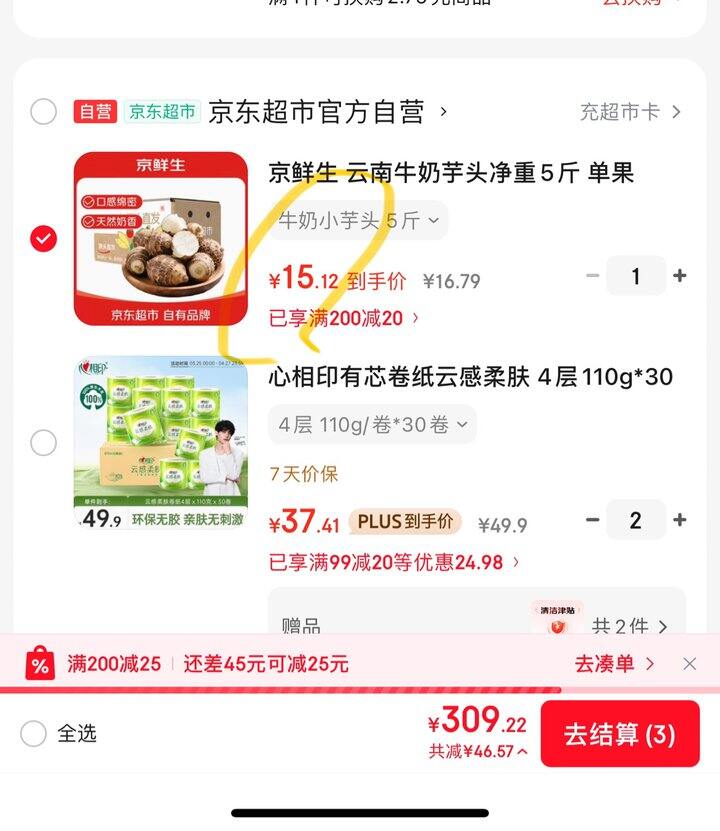720x831 pixels.
Task: Dismiss the 满200减25 promo banner
Action: [690, 663]
